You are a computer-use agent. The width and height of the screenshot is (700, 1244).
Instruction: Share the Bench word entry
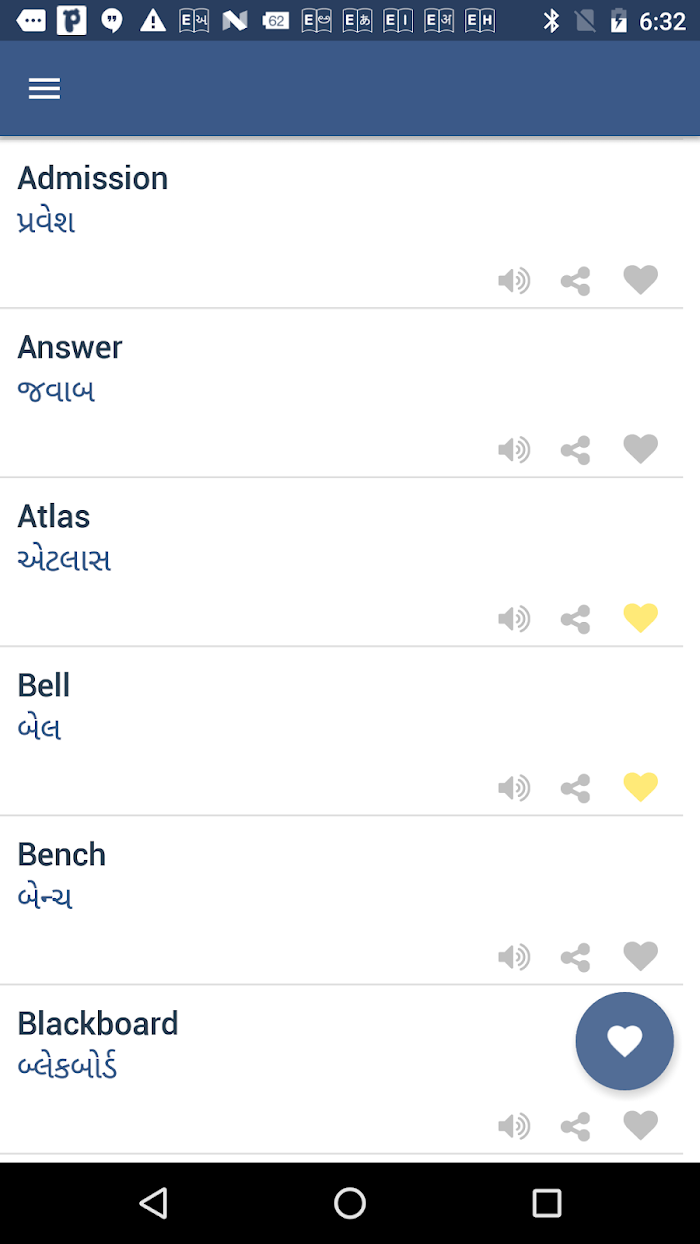tap(575, 957)
